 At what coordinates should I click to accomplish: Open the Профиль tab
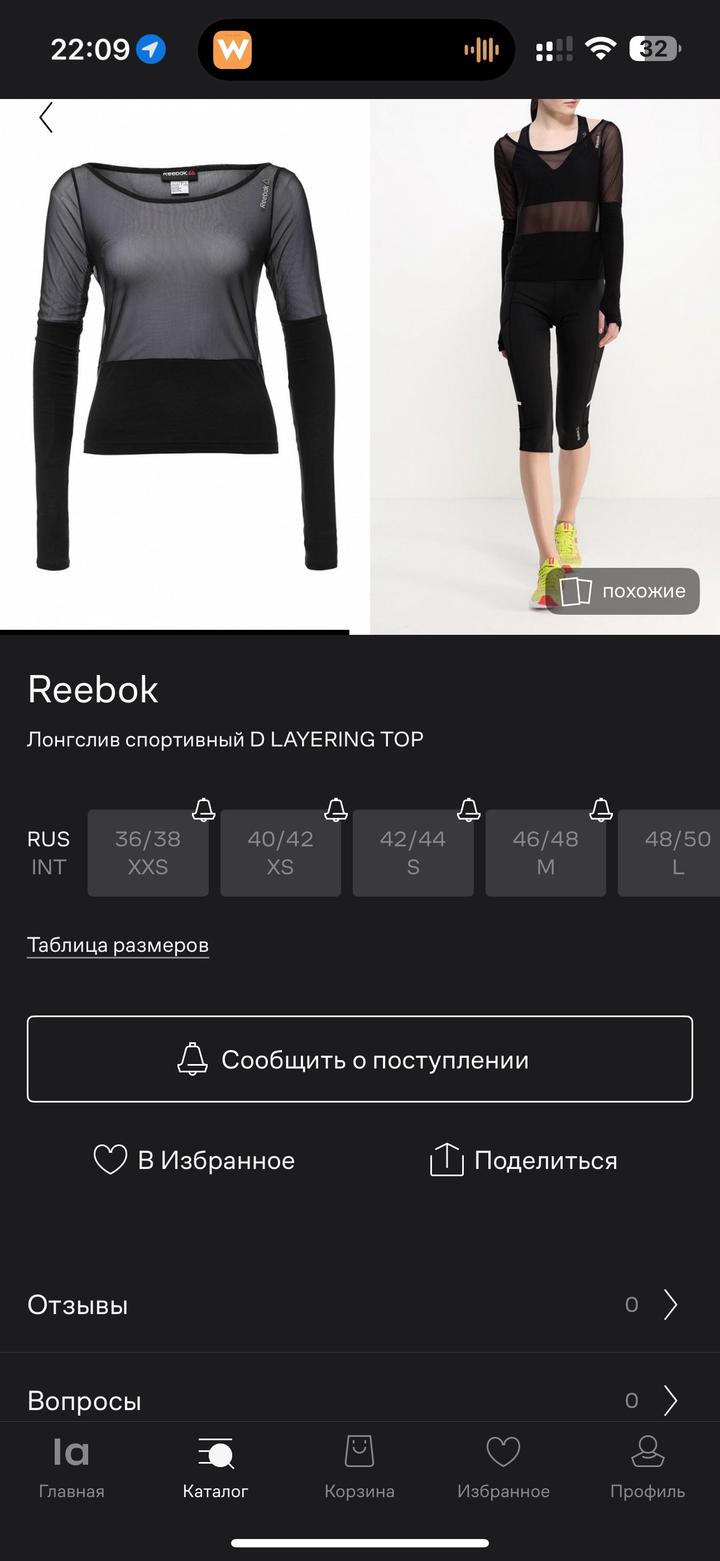(647, 1468)
